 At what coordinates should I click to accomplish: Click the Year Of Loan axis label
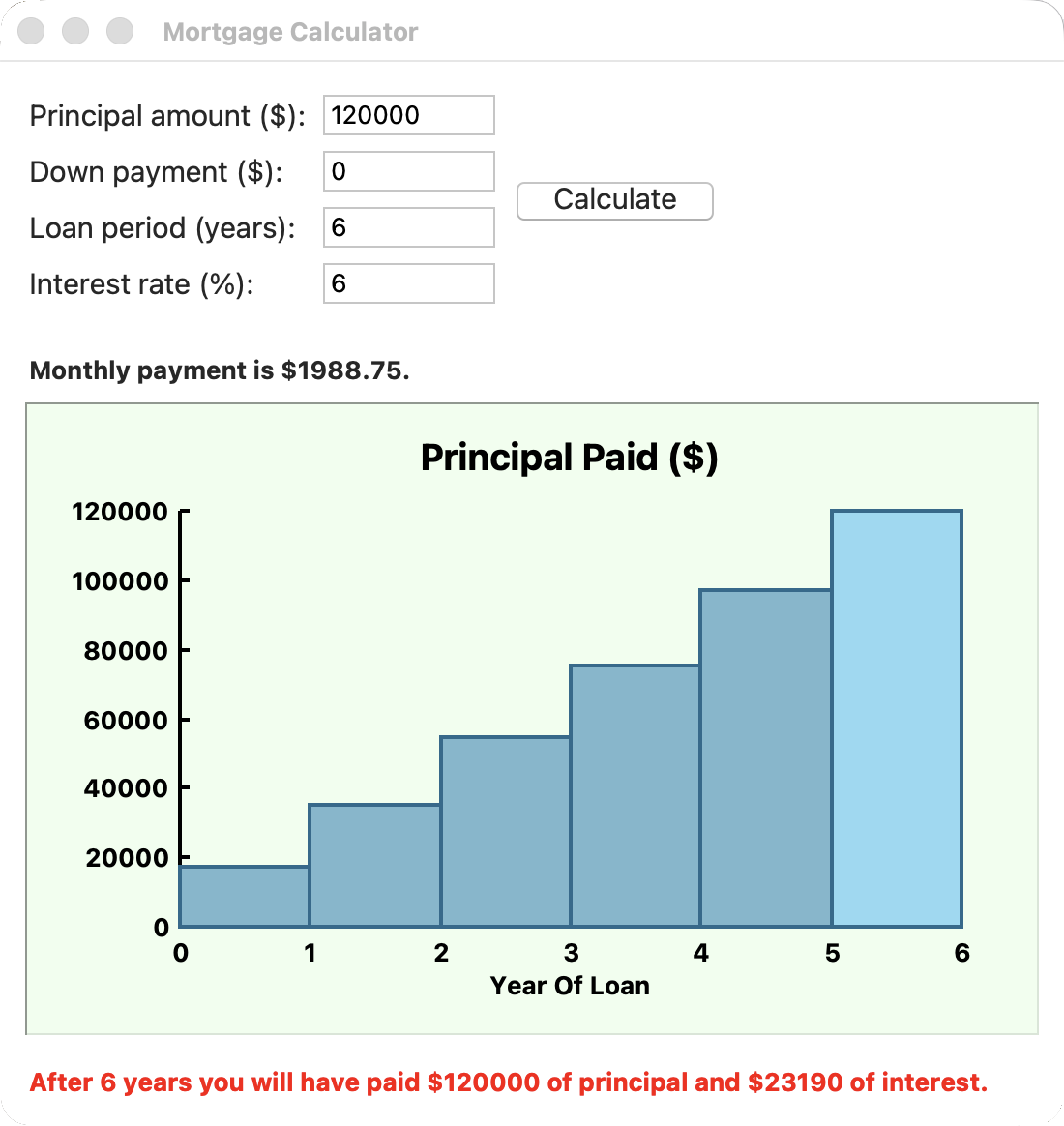(570, 985)
